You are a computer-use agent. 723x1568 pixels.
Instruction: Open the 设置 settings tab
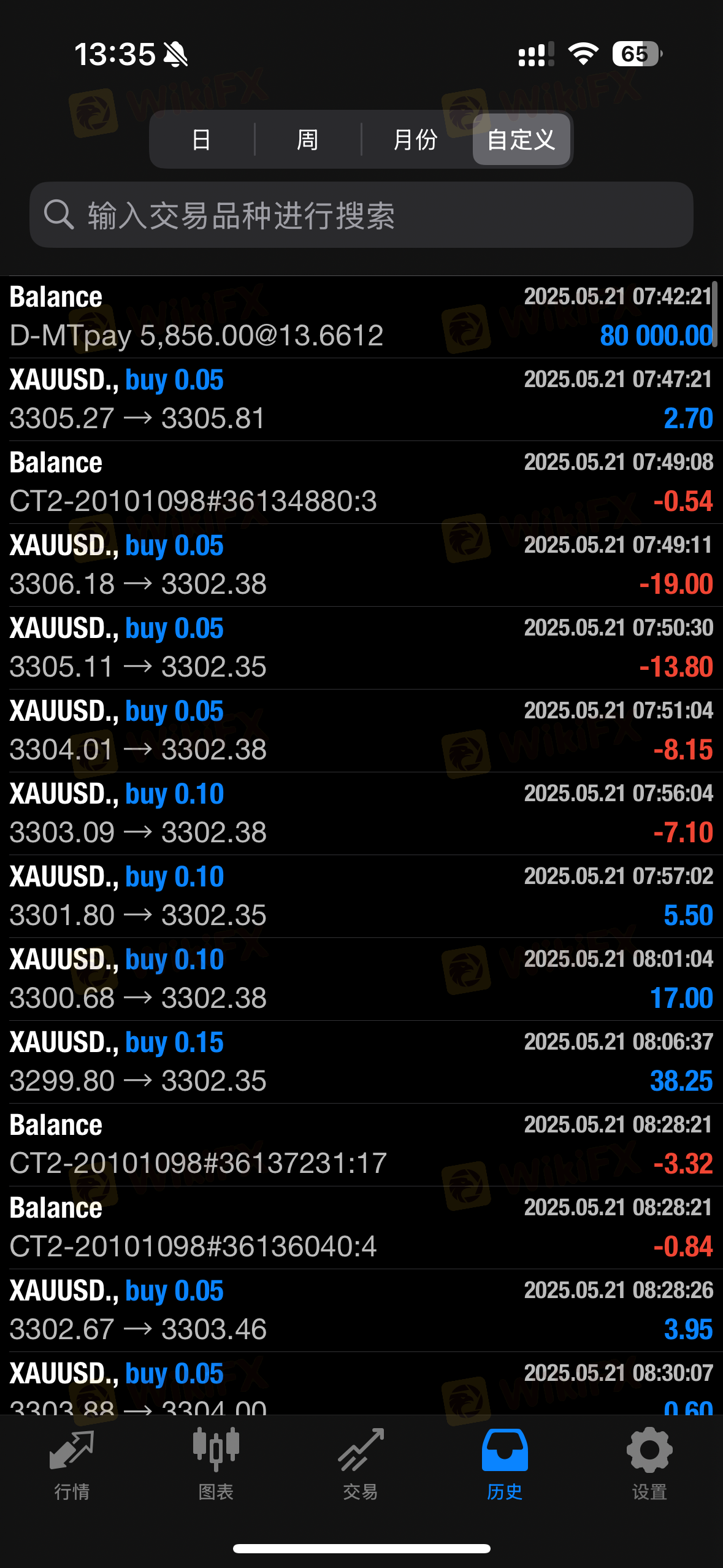(x=649, y=1466)
